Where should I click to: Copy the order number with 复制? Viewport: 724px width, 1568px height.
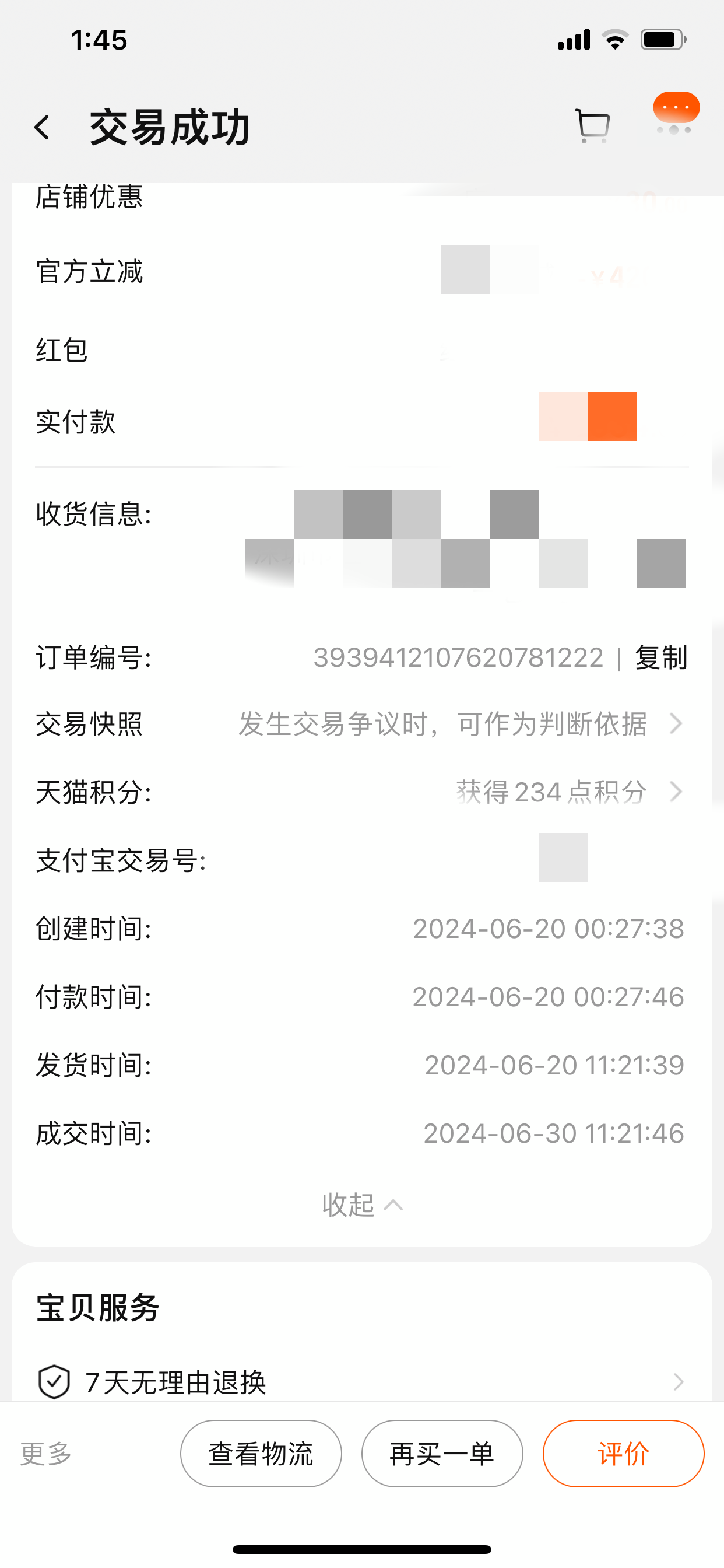point(661,657)
